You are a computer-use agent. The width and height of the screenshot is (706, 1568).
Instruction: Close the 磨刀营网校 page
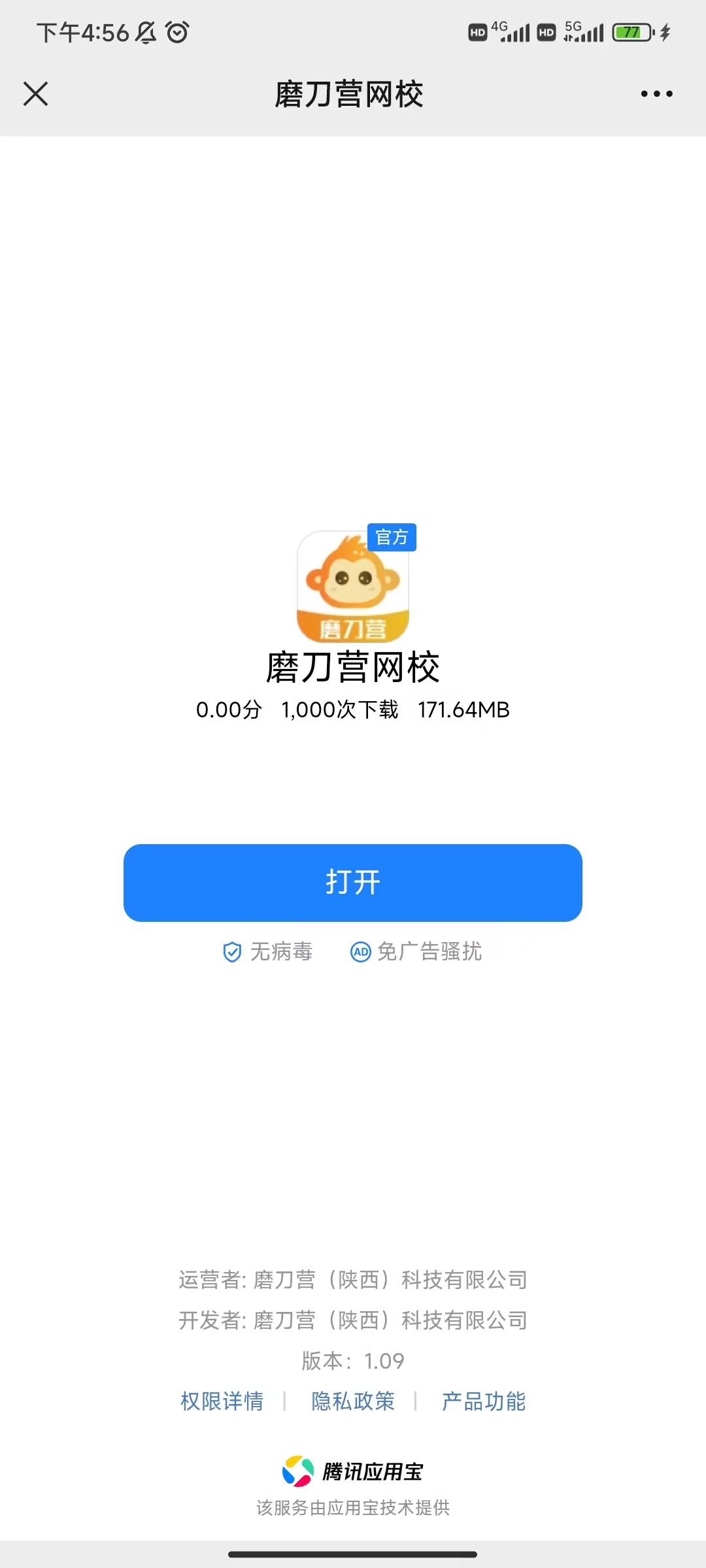tap(36, 93)
